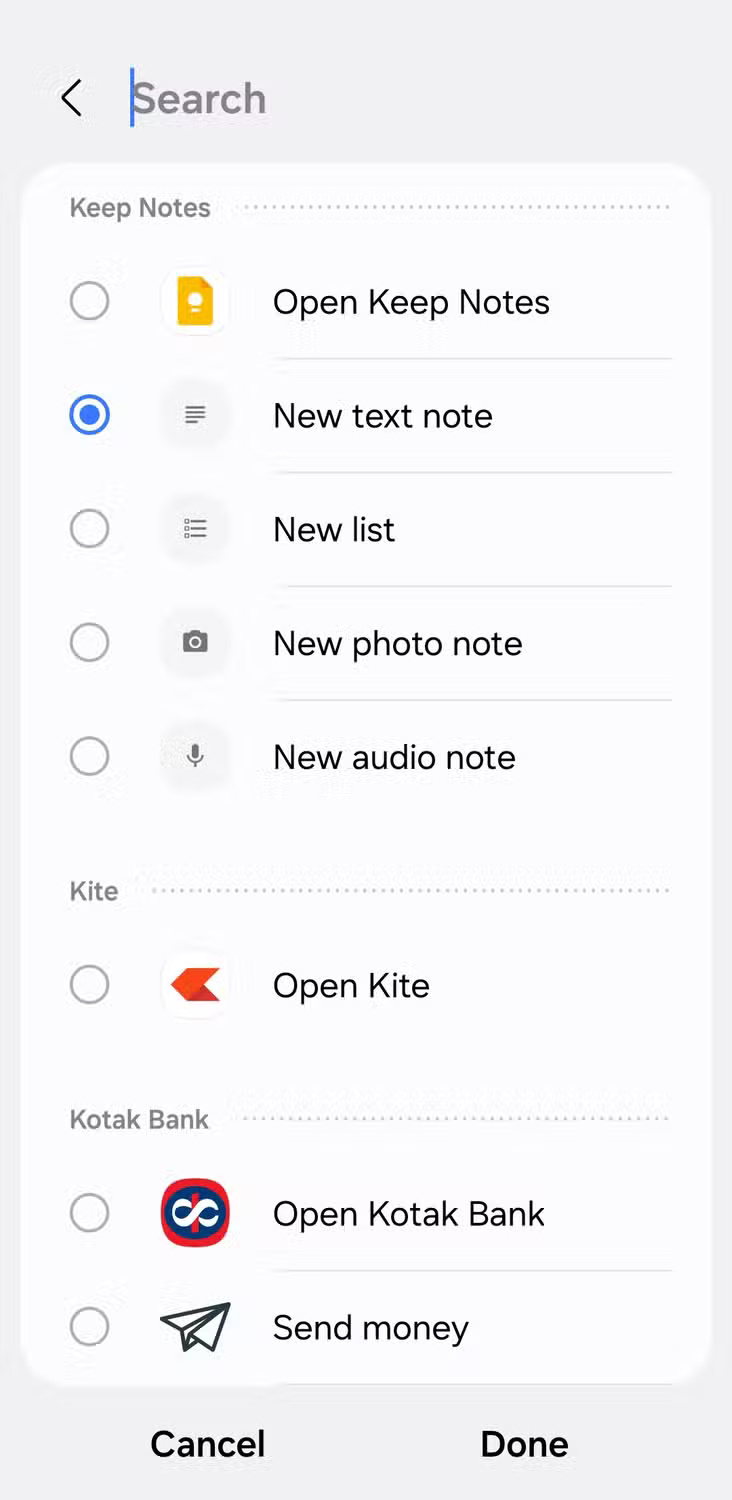Click the text note icon
The height and width of the screenshot is (1500, 732).
(194, 414)
